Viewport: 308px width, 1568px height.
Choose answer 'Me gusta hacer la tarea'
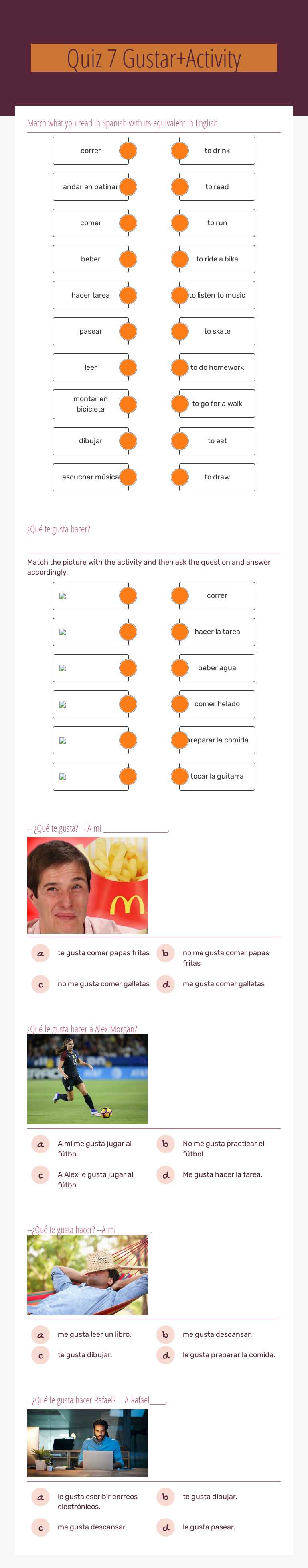pyautogui.click(x=222, y=1175)
